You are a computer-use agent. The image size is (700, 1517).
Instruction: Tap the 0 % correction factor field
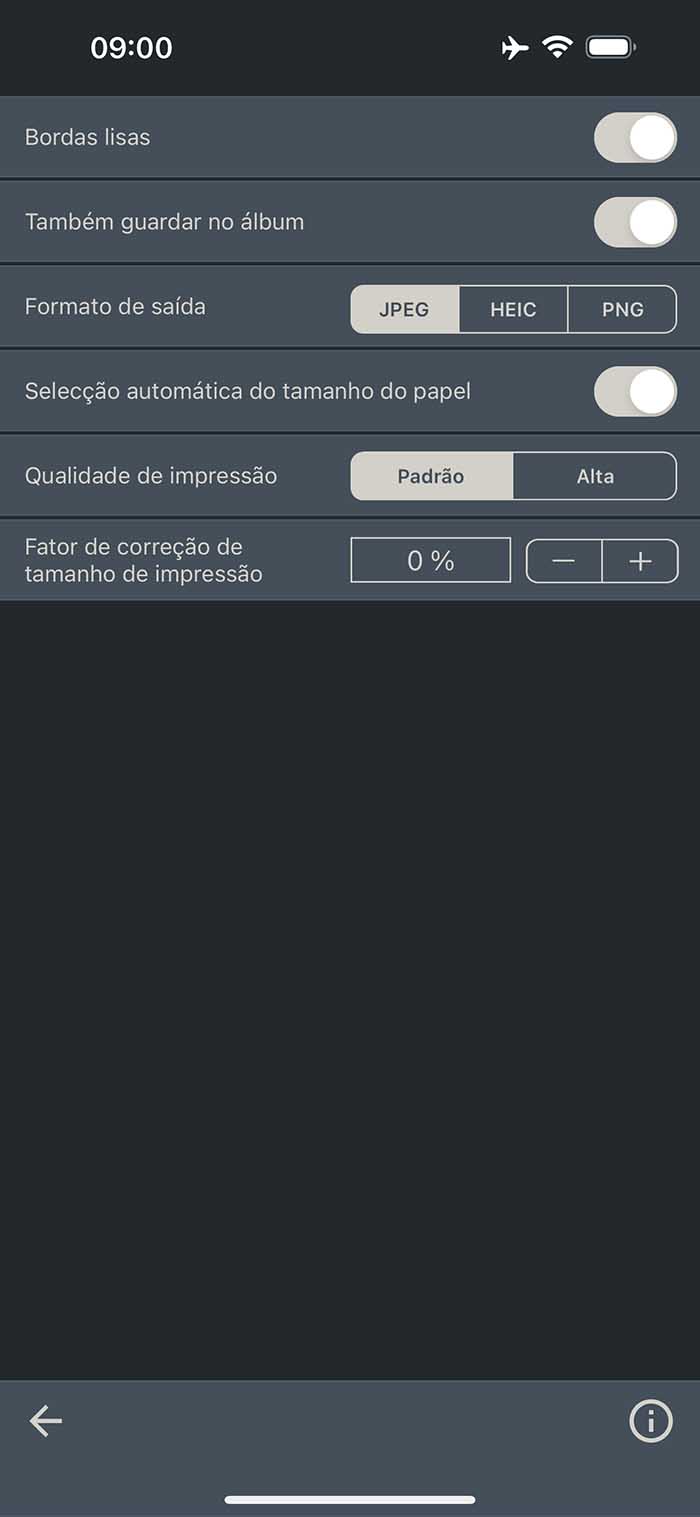[x=431, y=560]
